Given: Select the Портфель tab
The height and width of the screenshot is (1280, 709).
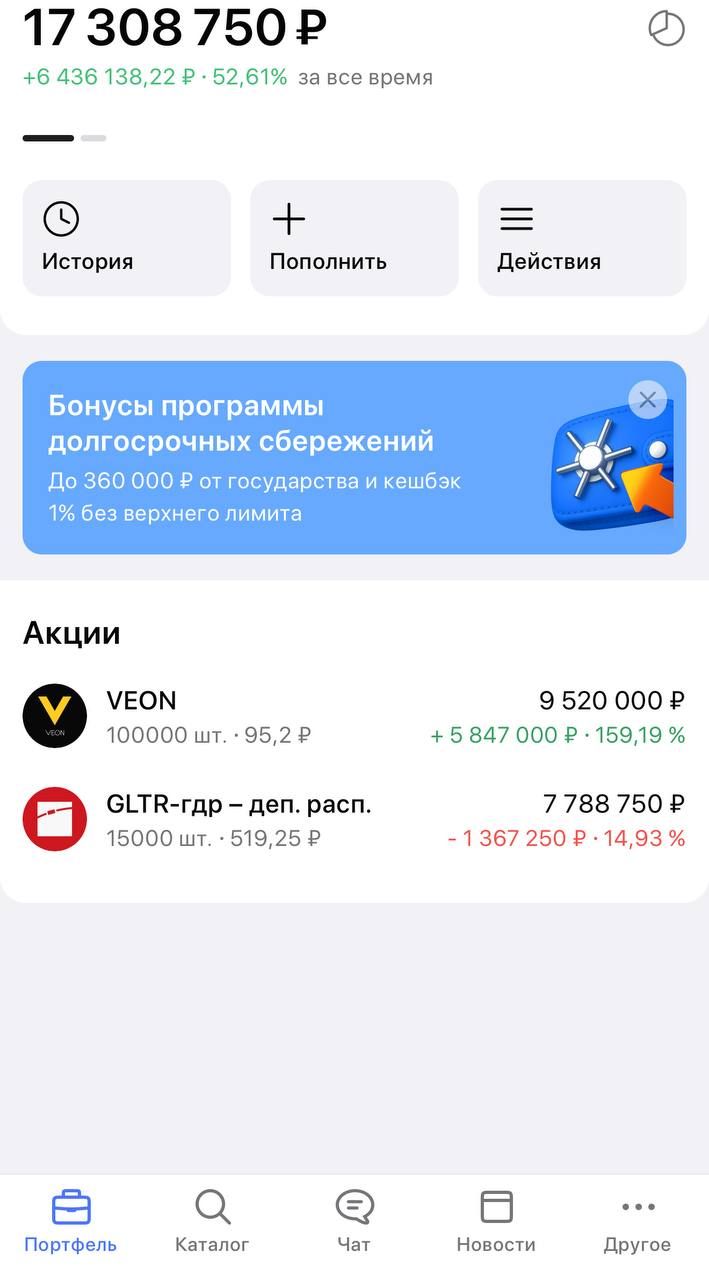Looking at the screenshot, I should pyautogui.click(x=71, y=1221).
